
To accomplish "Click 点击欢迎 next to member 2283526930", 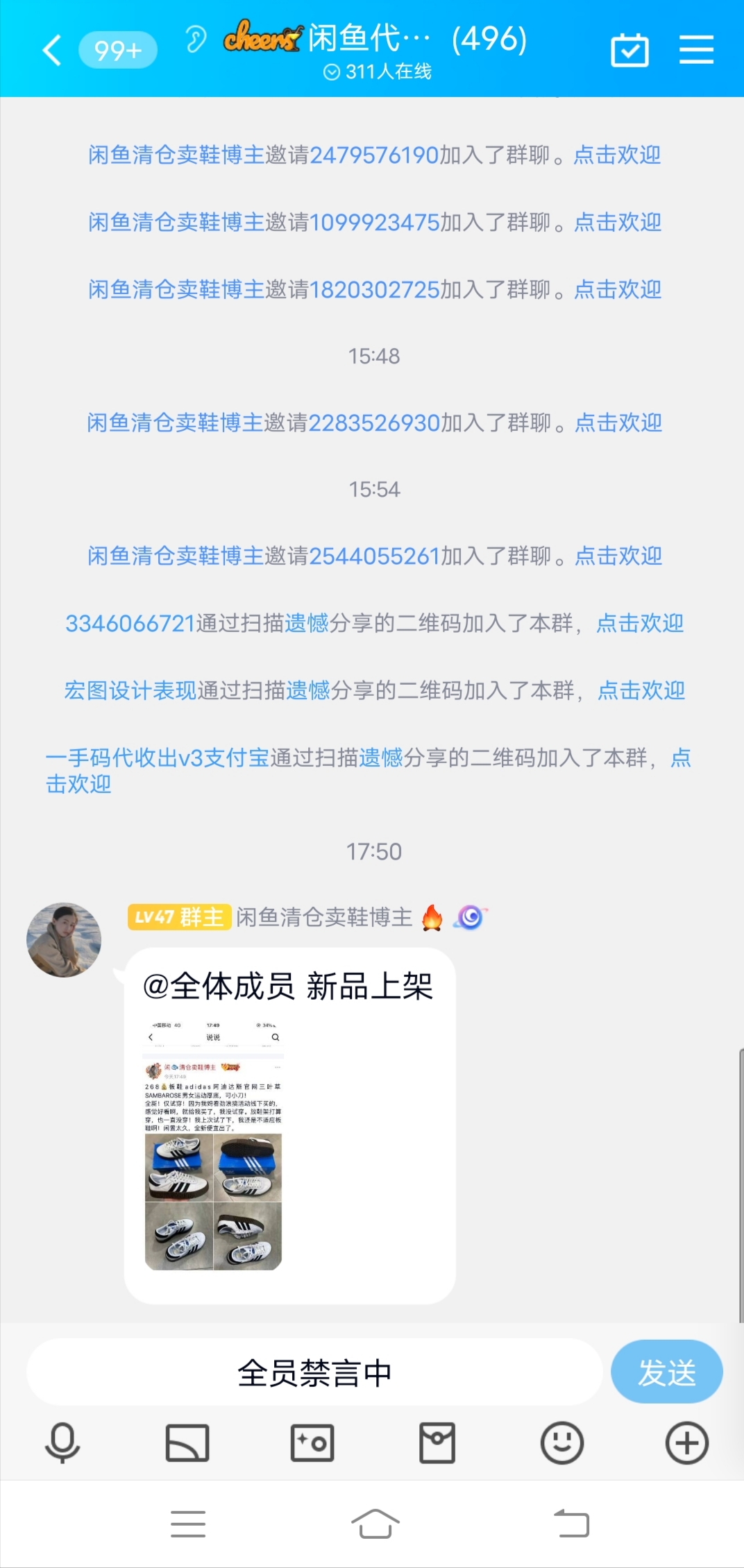I will coord(618,423).
